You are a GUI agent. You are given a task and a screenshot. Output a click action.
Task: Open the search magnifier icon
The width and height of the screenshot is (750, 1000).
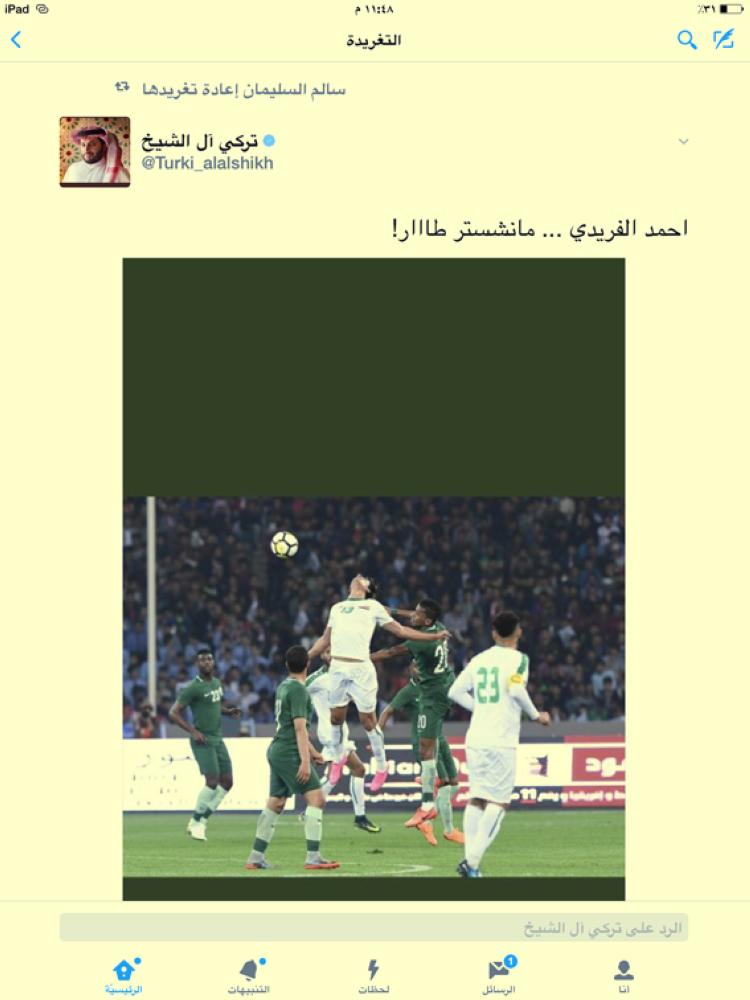tap(687, 40)
